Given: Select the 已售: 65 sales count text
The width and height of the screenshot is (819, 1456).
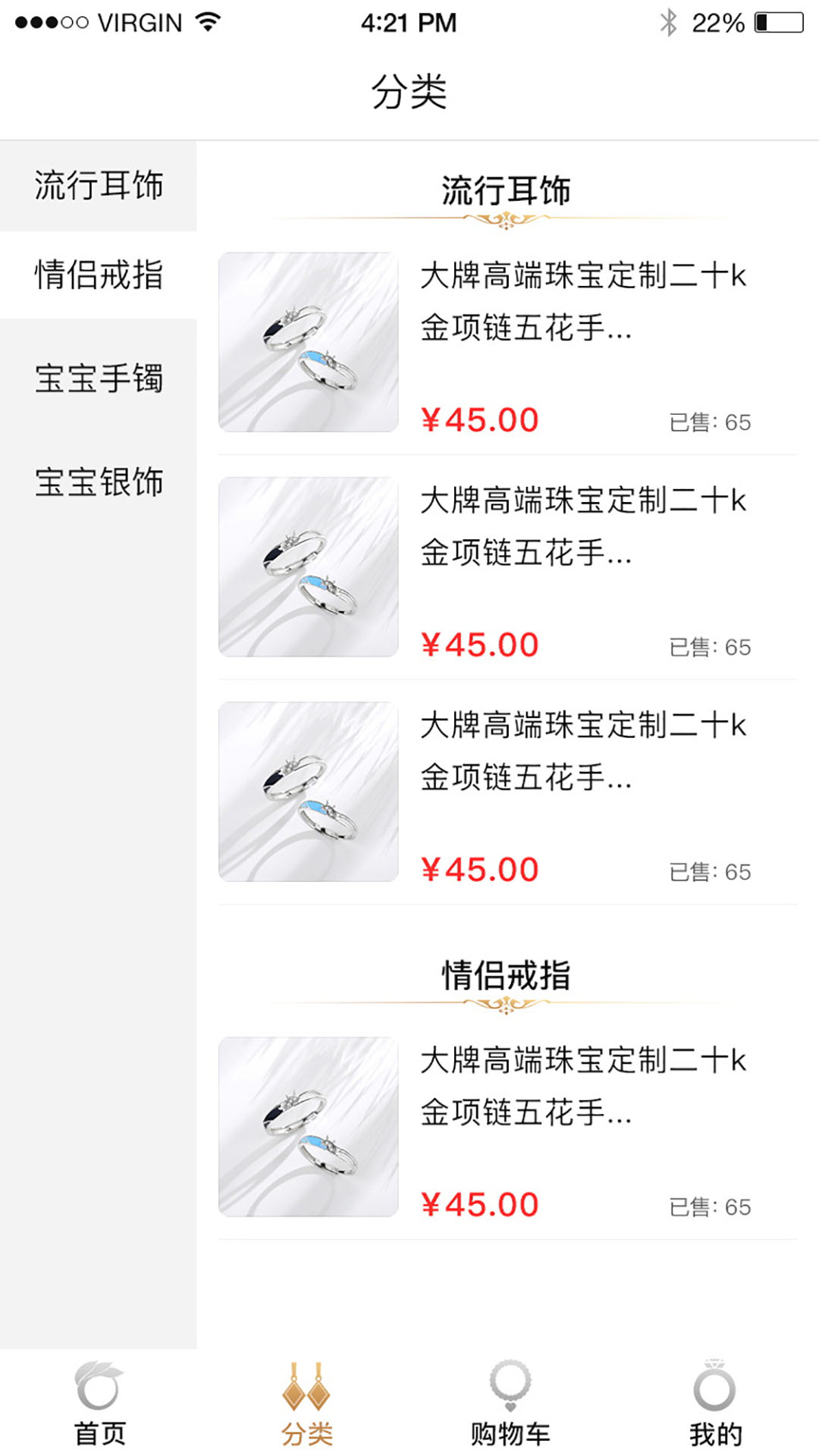Looking at the screenshot, I should (x=709, y=422).
